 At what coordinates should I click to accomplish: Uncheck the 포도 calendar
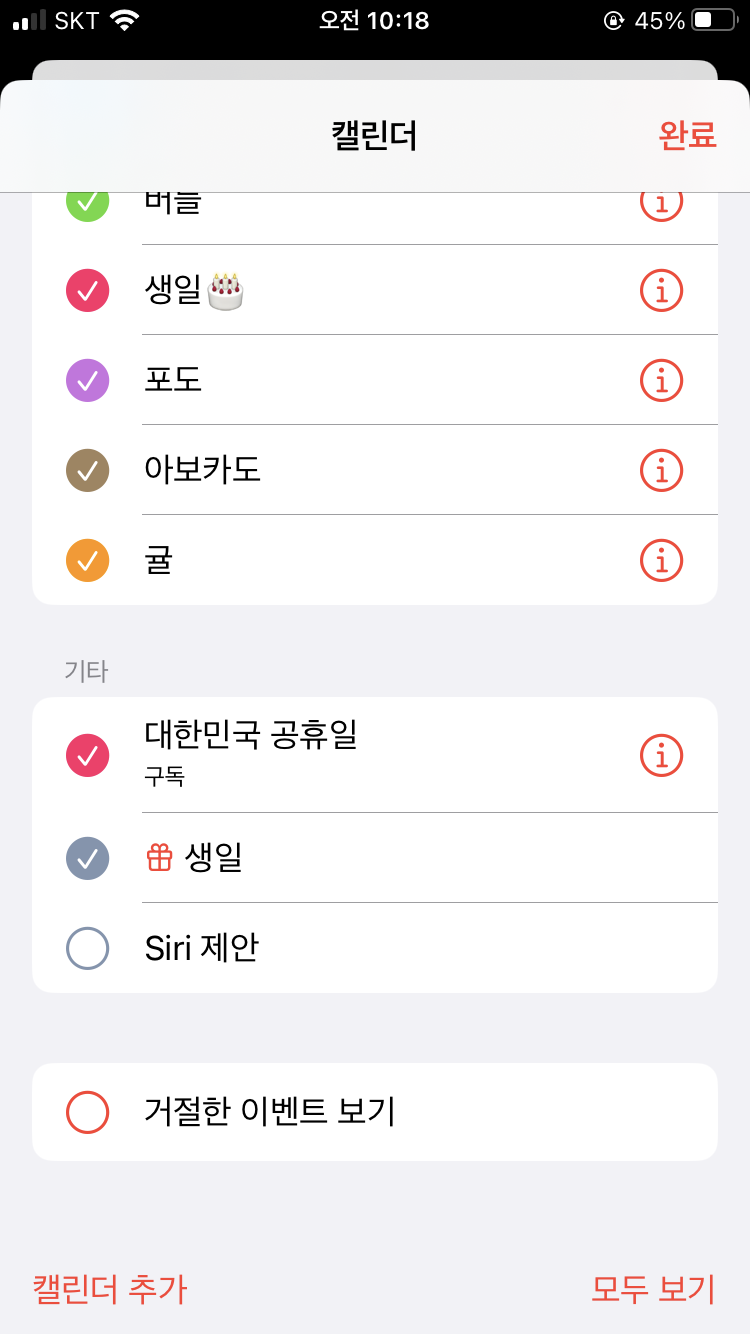click(88, 380)
